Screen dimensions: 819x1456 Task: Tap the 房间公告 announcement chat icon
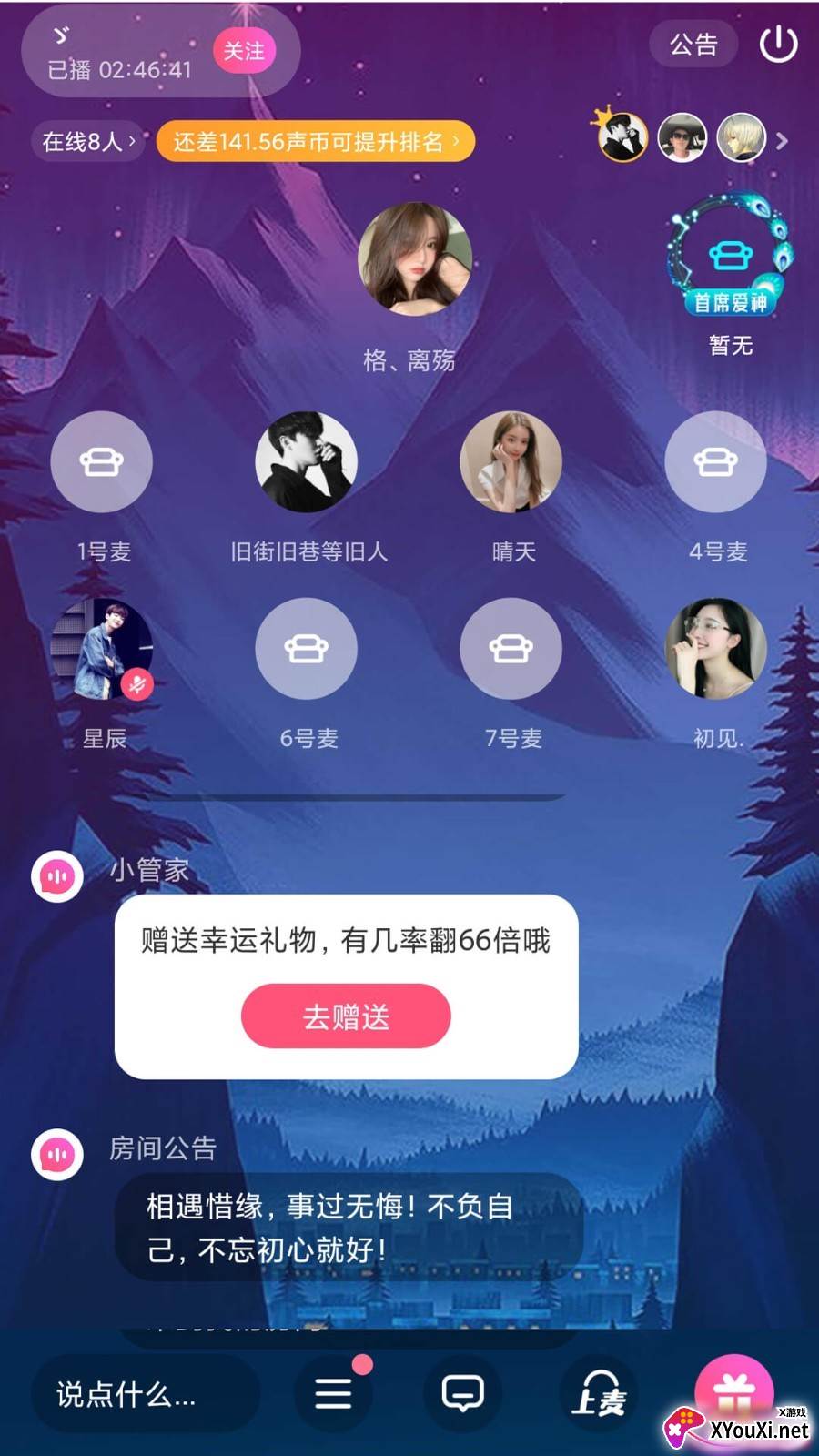click(56, 1152)
